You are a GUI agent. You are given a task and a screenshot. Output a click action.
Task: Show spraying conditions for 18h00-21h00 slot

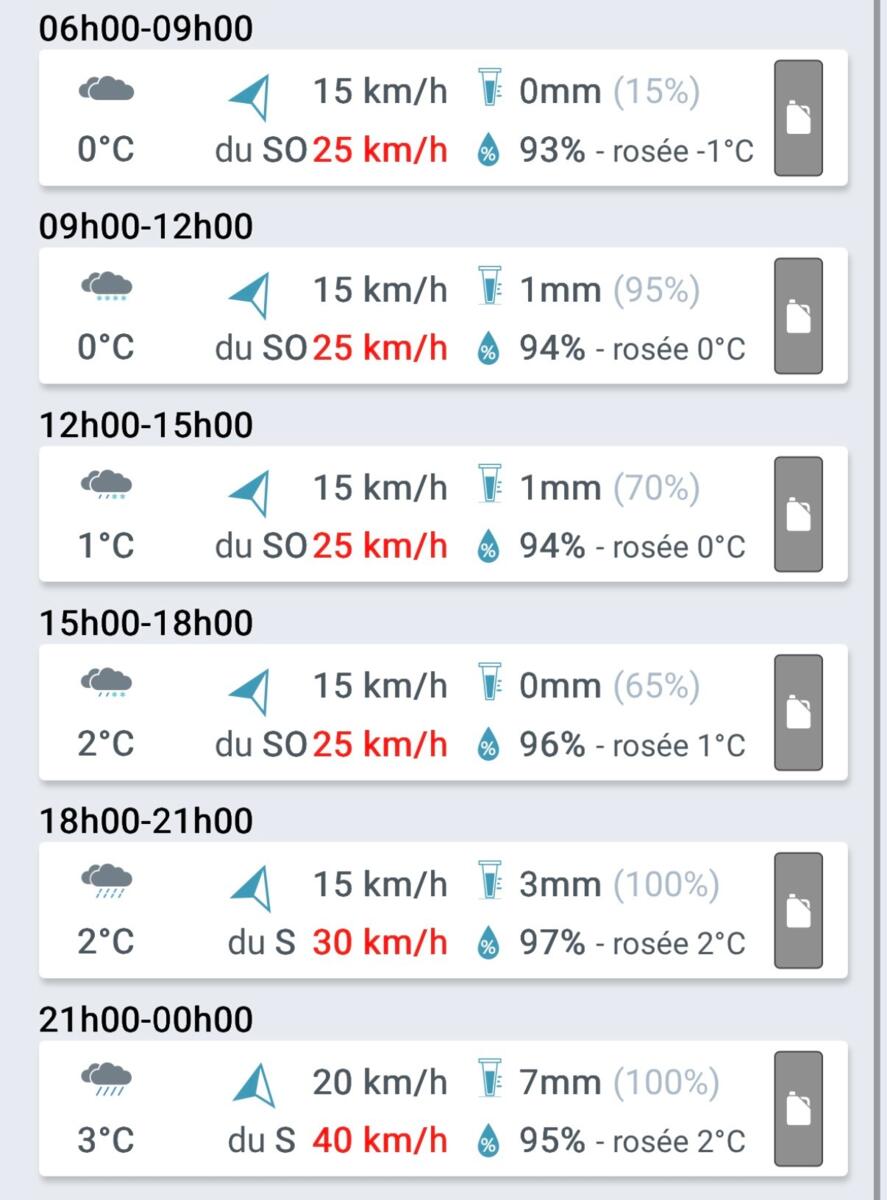pyautogui.click(x=798, y=910)
